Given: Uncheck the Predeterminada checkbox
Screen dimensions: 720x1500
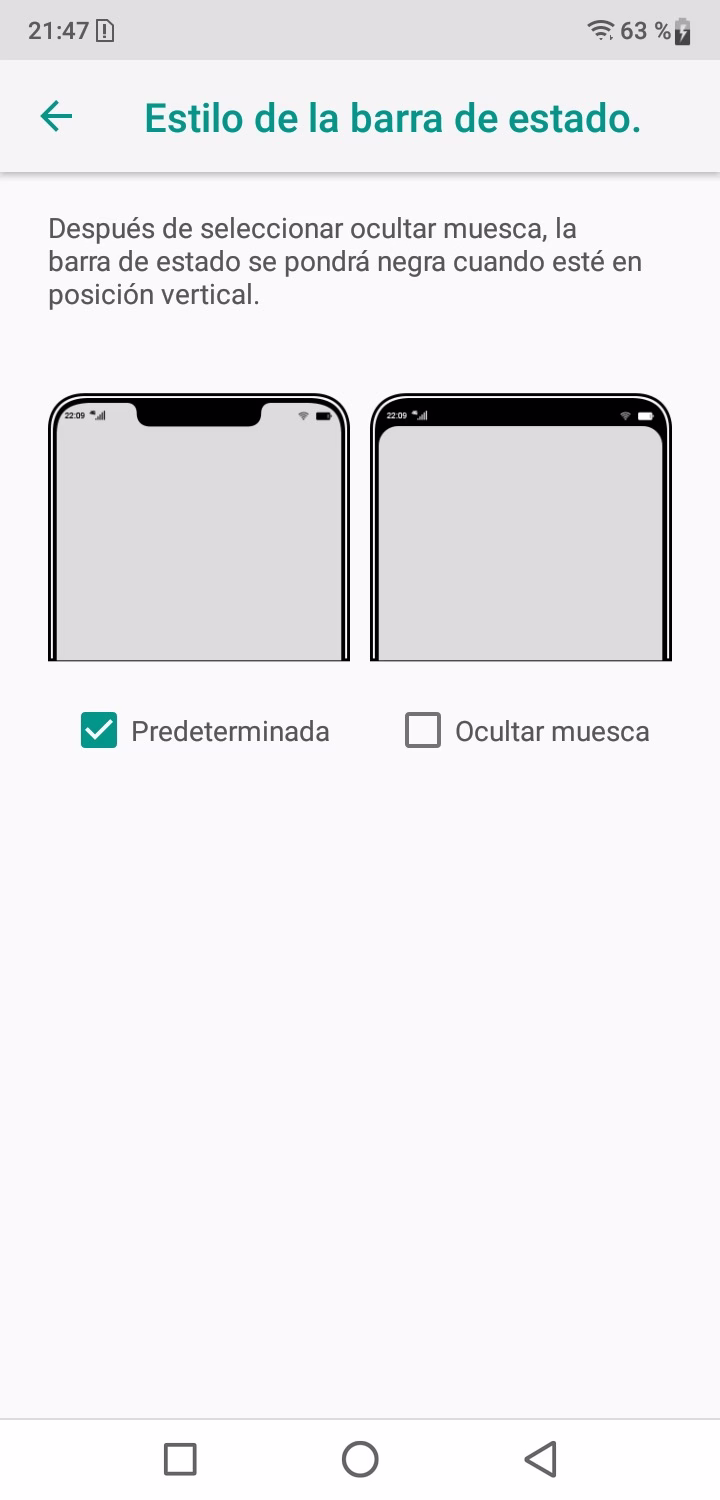Looking at the screenshot, I should 99,731.
